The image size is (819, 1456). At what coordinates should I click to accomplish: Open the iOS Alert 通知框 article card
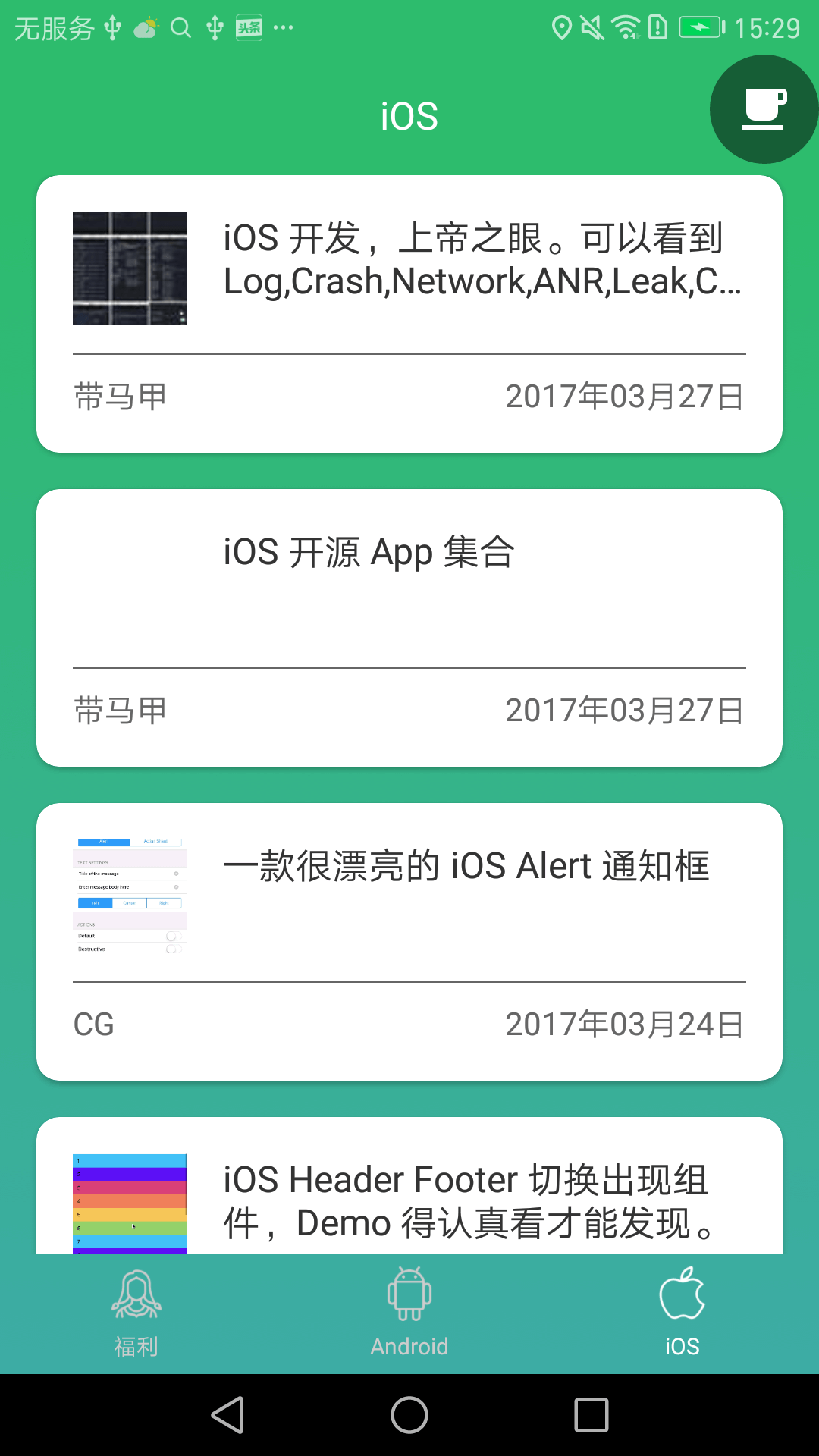tap(409, 941)
